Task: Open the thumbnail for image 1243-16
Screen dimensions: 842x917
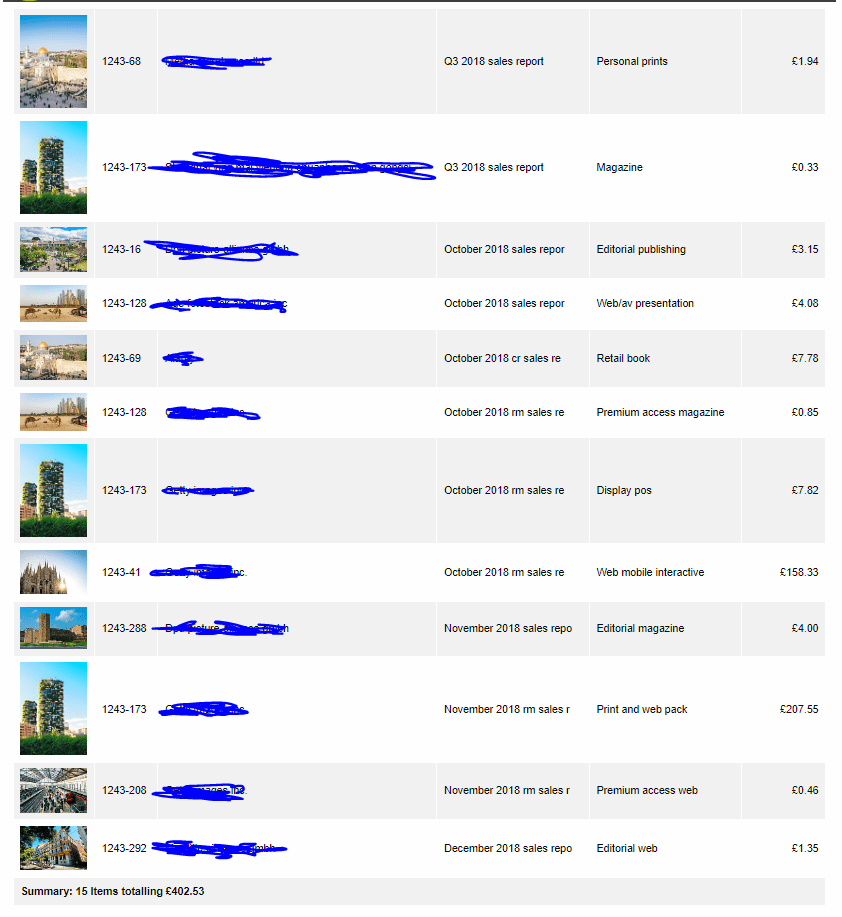Action: pyautogui.click(x=53, y=250)
